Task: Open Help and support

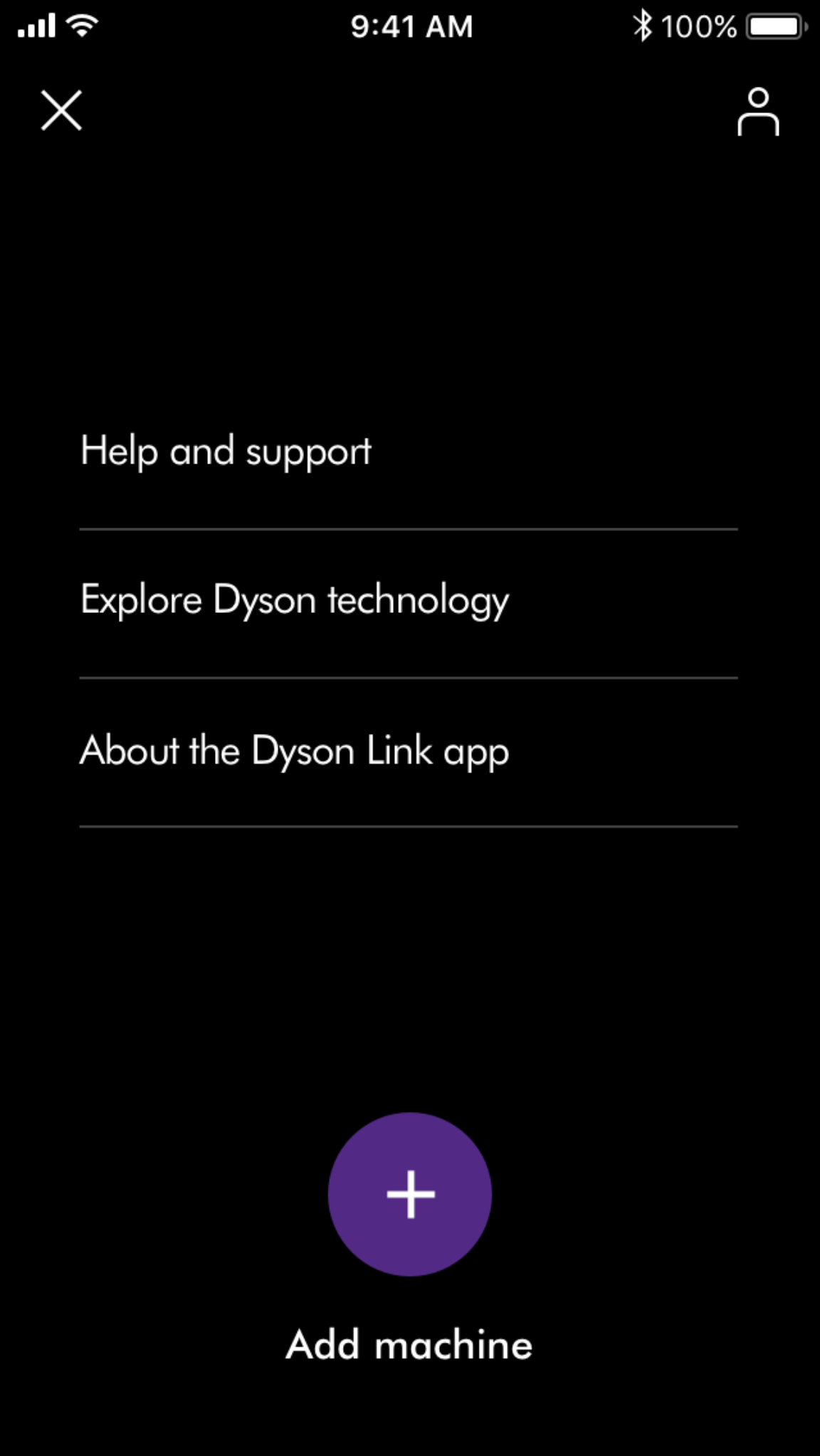Action: (x=226, y=451)
